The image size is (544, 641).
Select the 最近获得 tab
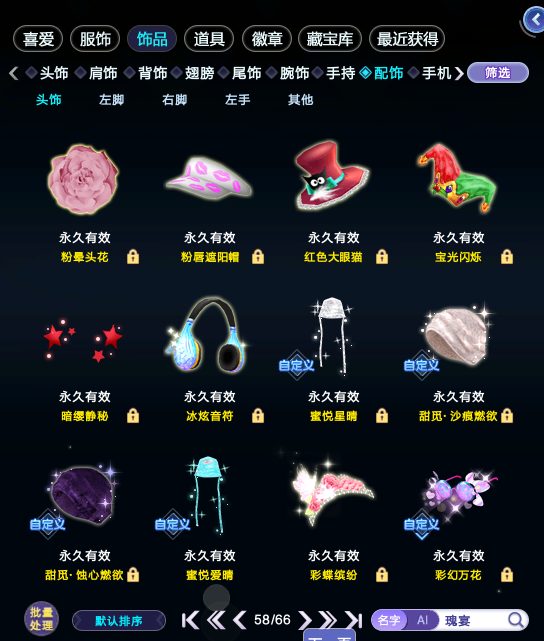pos(407,39)
